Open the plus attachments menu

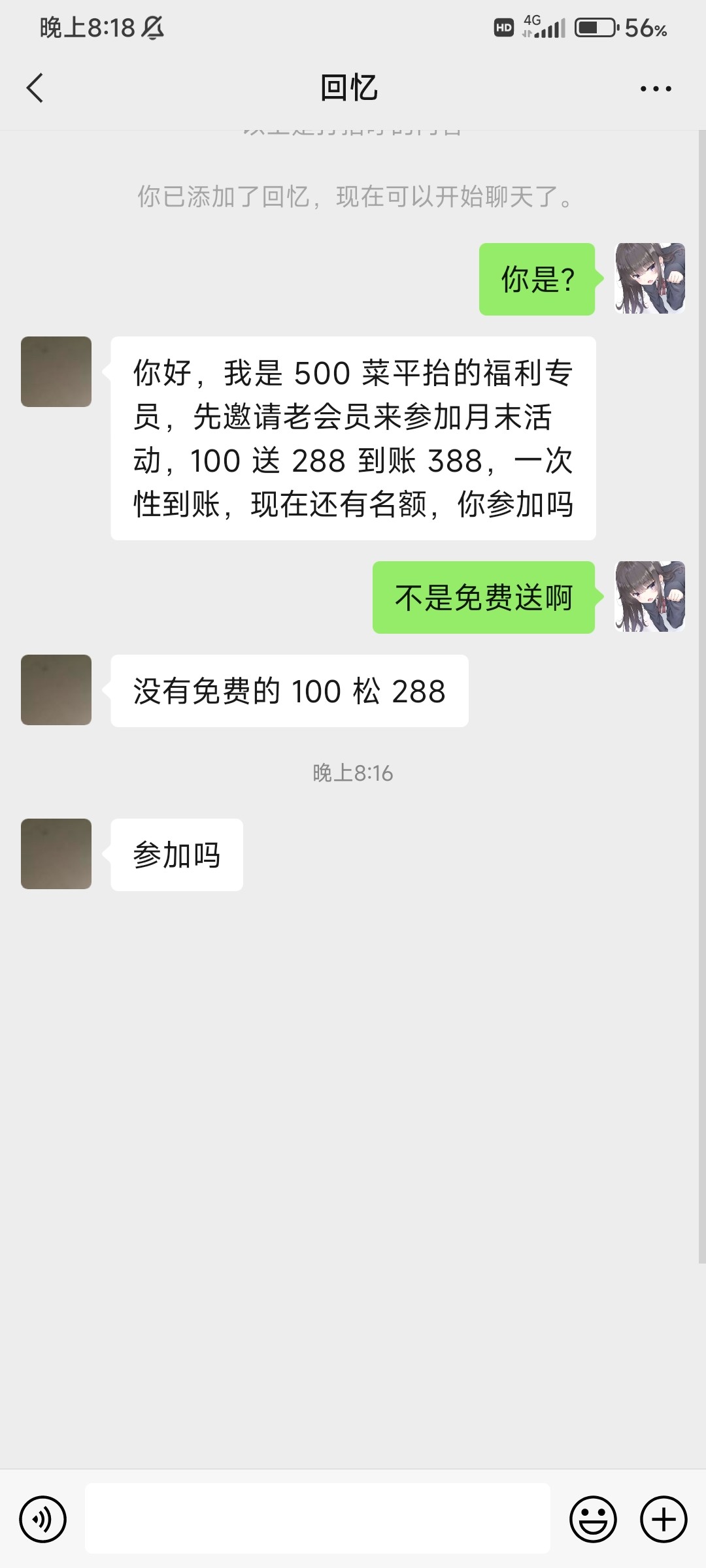click(x=663, y=1519)
